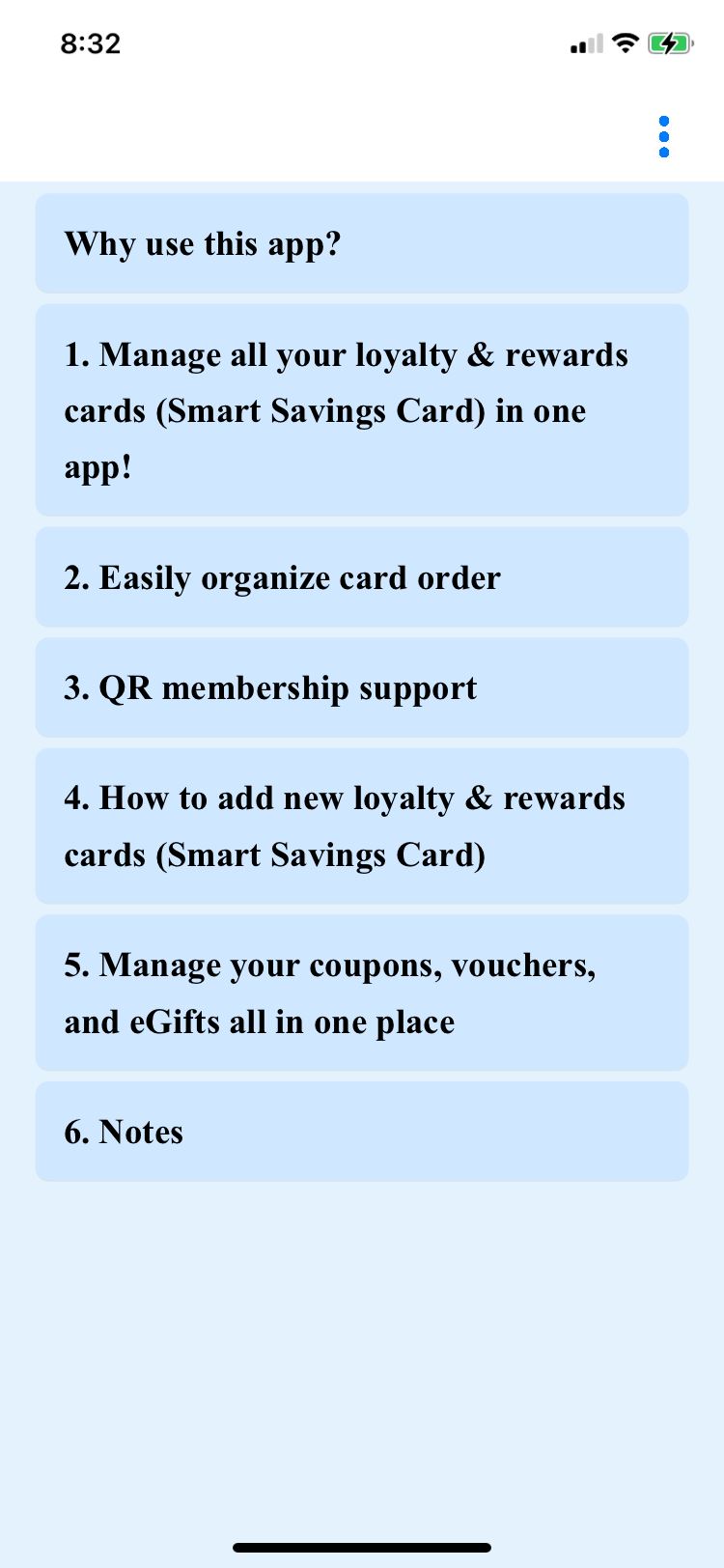Open '5. Manage your coupons, vouchers, and eGifts'
The image size is (724, 1568).
click(x=362, y=993)
